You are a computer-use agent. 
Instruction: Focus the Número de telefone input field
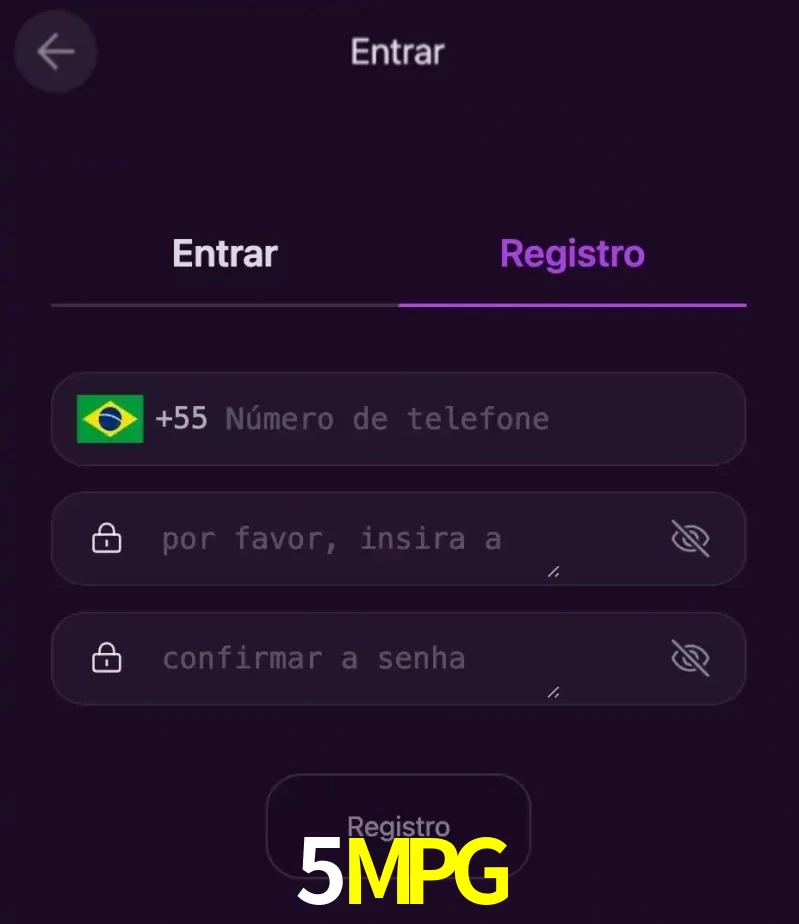click(x=400, y=419)
